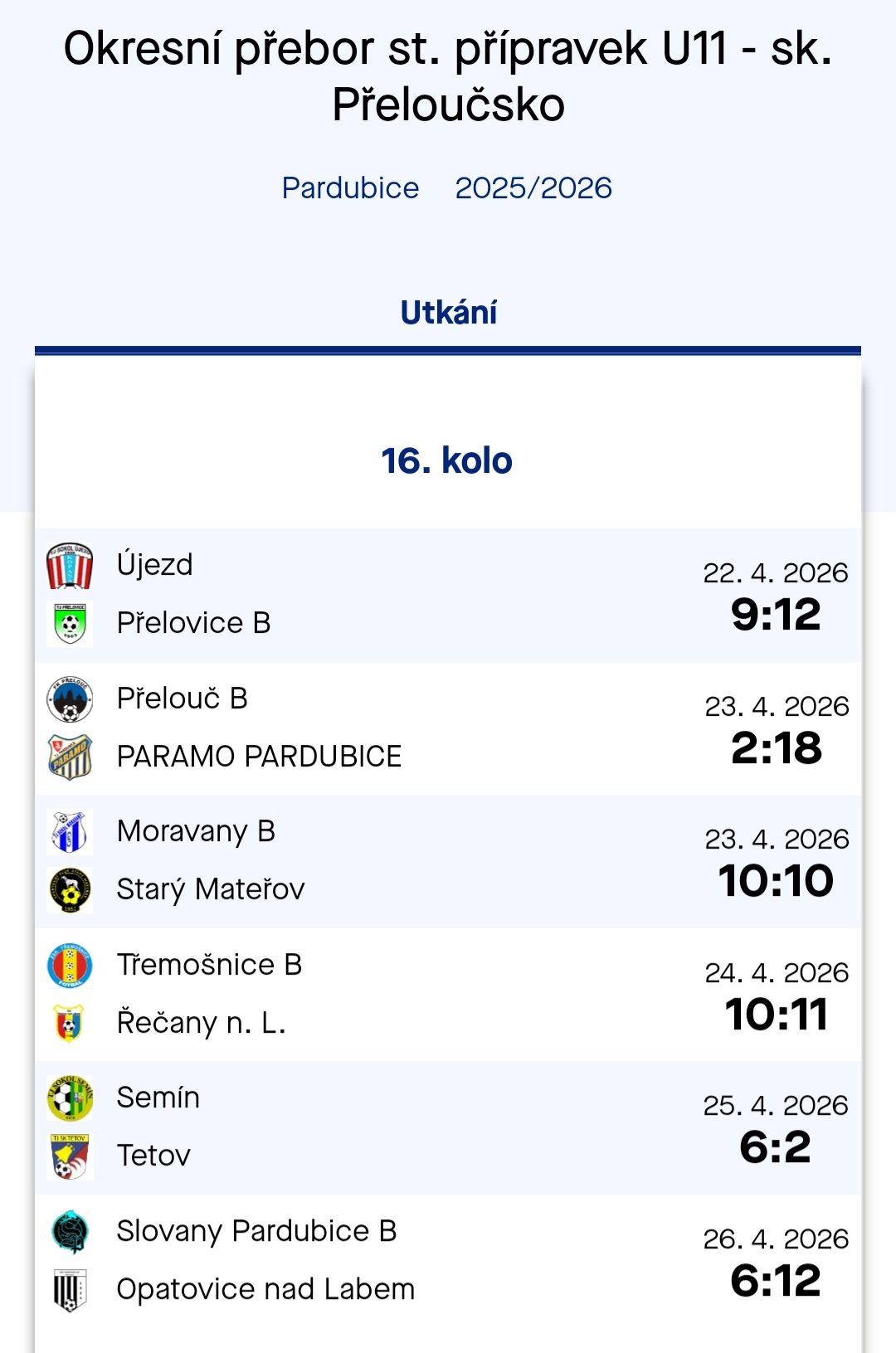896x1353 pixels.
Task: Click the Přelovice B club badge
Action: pos(71,623)
